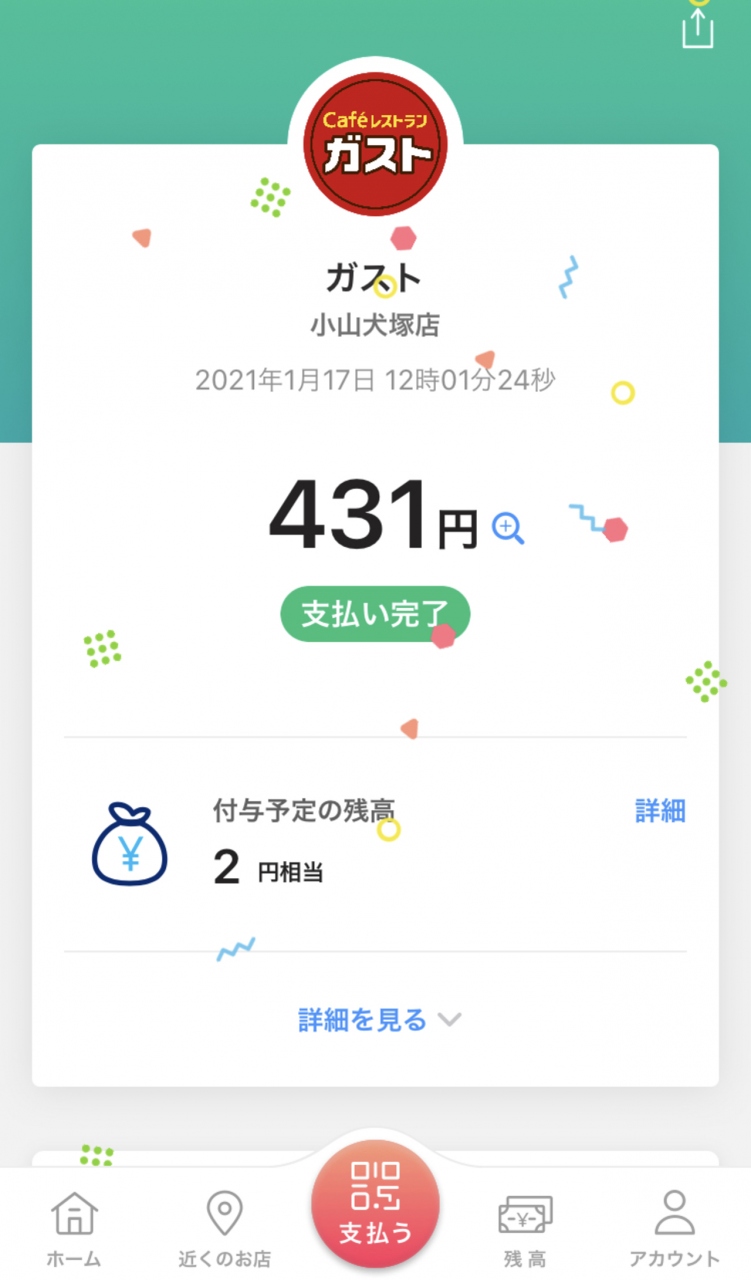
Task: Switch to アカウント tab
Action: coord(674,1228)
